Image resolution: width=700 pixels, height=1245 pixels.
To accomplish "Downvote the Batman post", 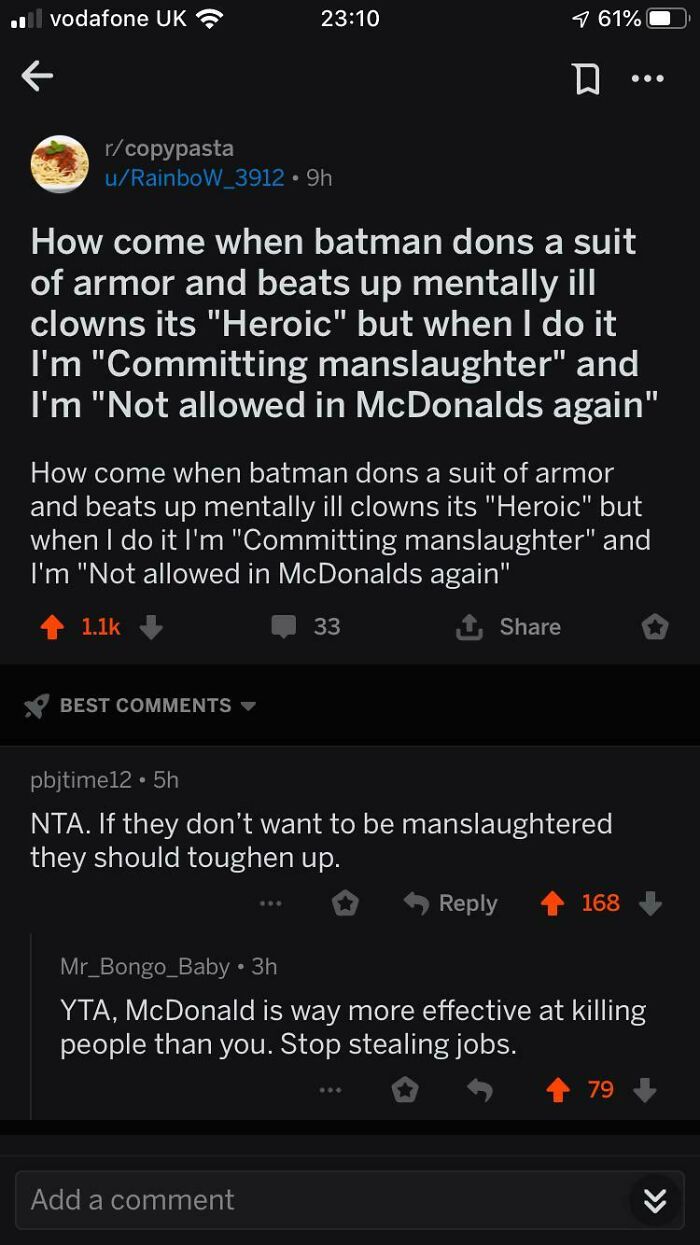I will click(x=150, y=627).
